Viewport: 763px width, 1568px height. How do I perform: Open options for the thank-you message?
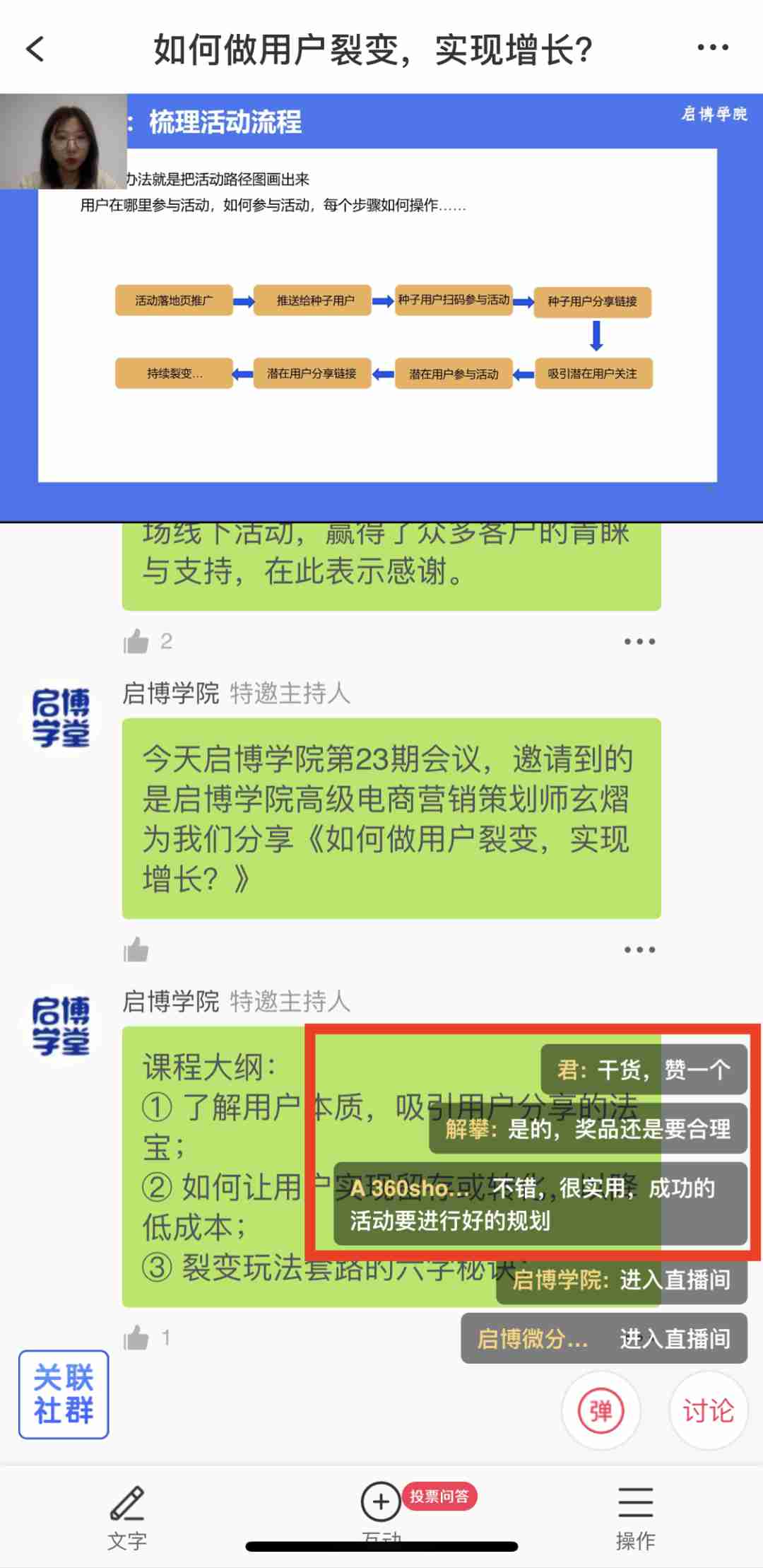tap(639, 642)
